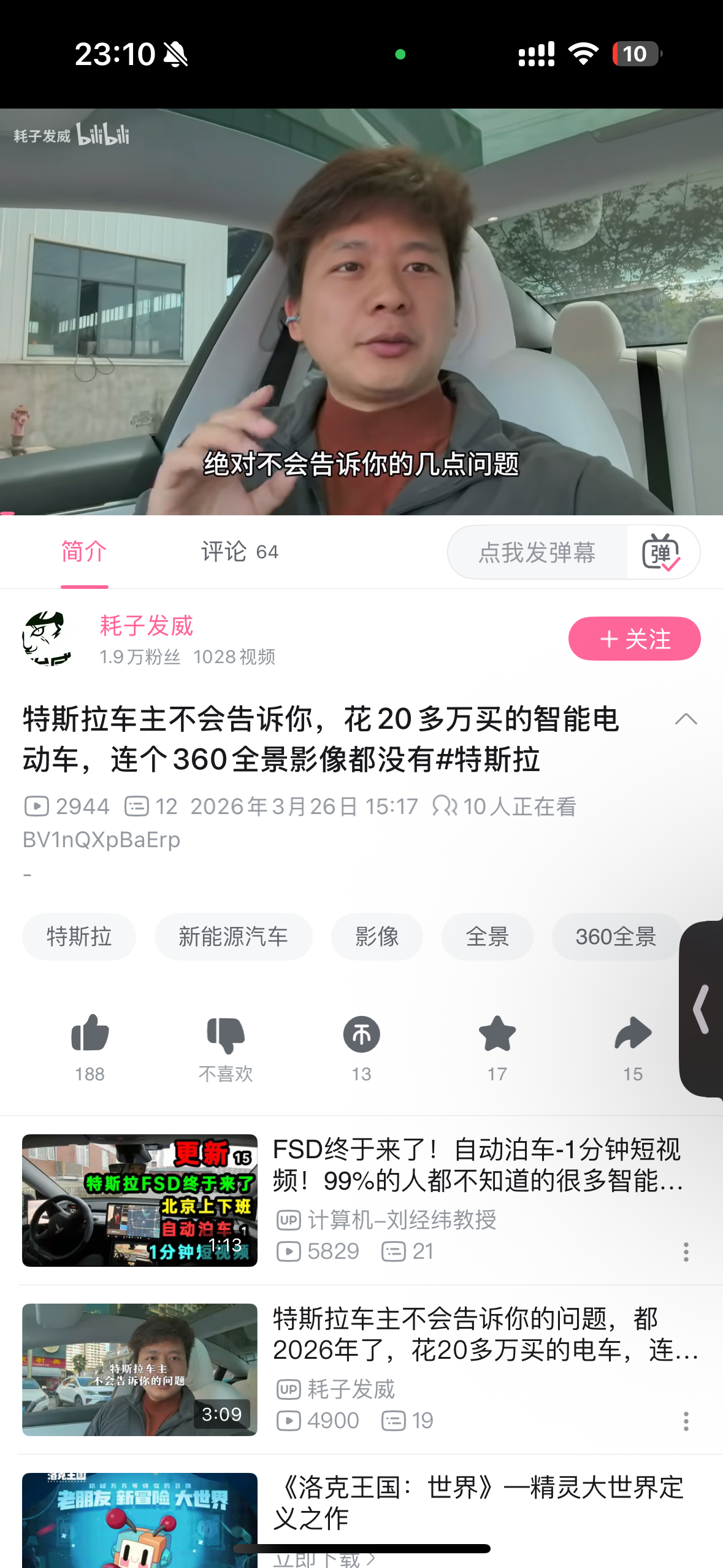Toggle danmaku display off

click(662, 551)
